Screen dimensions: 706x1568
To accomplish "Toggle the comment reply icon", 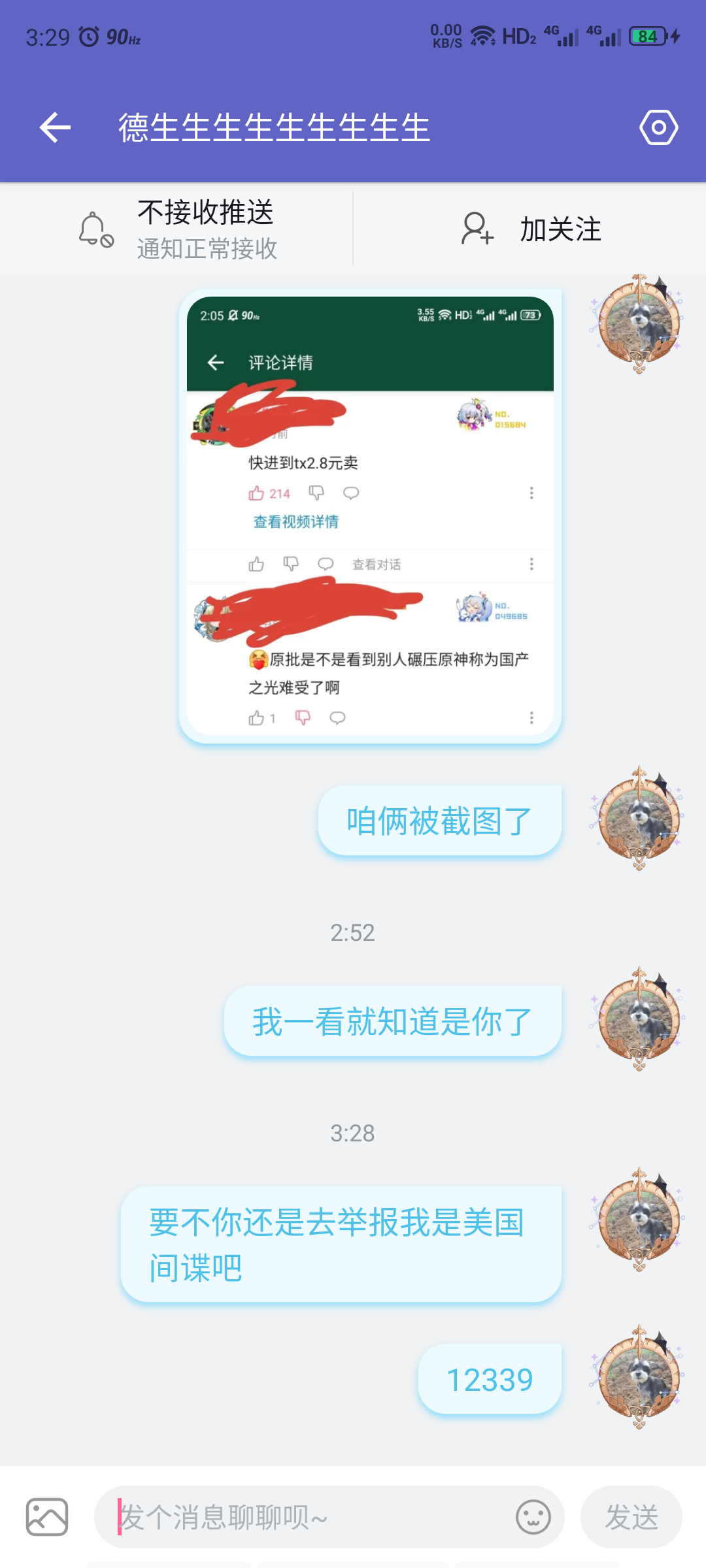I will [x=351, y=493].
